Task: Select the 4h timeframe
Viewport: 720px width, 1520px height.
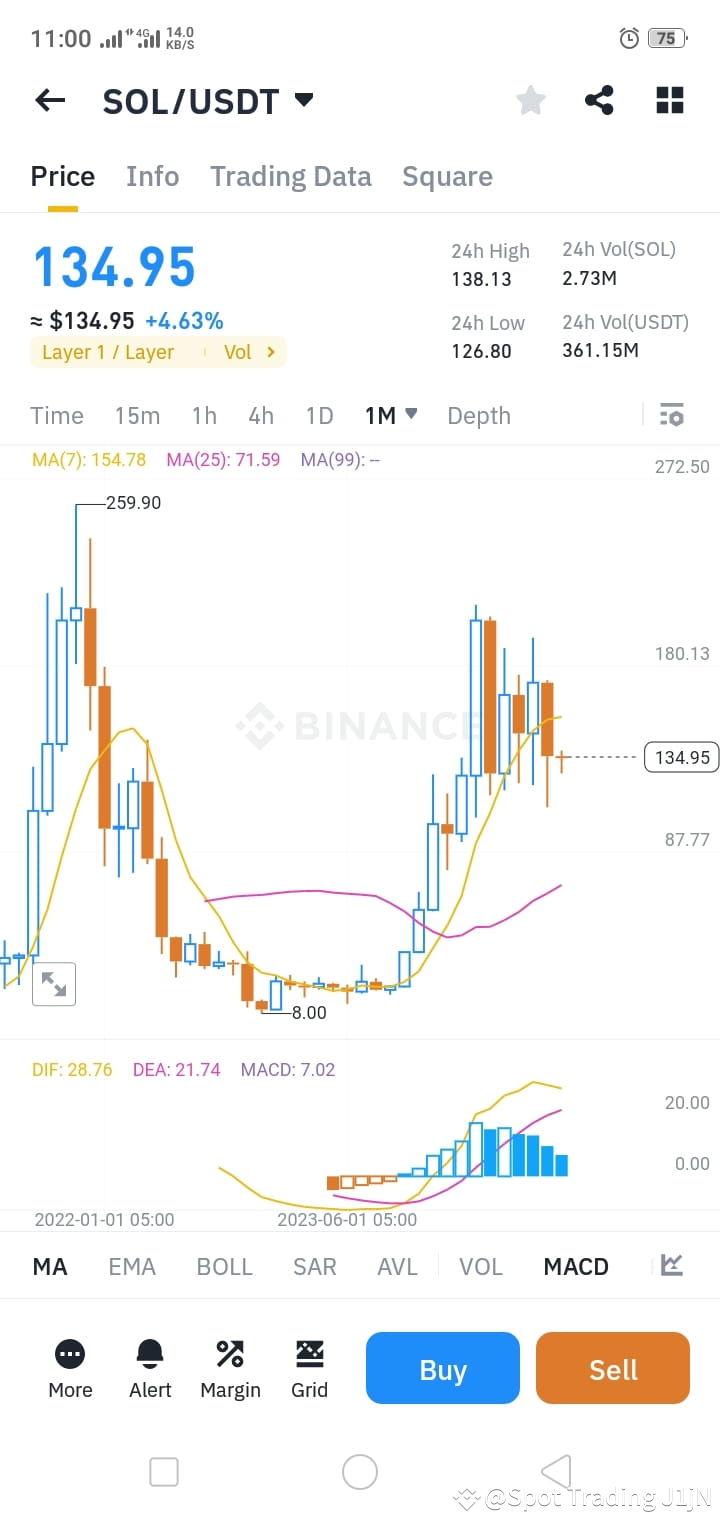Action: 260,414
